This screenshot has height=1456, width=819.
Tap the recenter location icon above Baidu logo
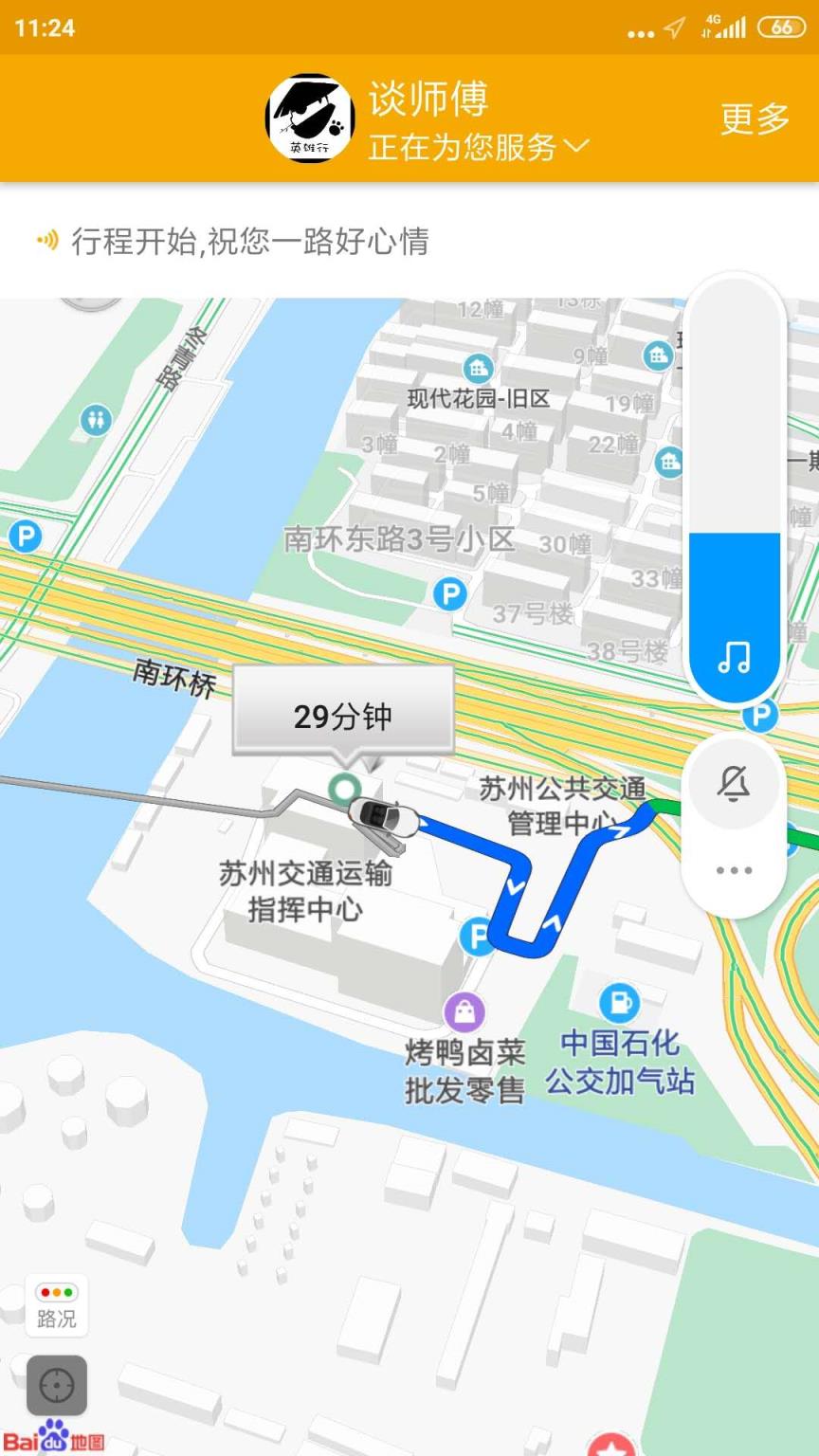[57, 1385]
